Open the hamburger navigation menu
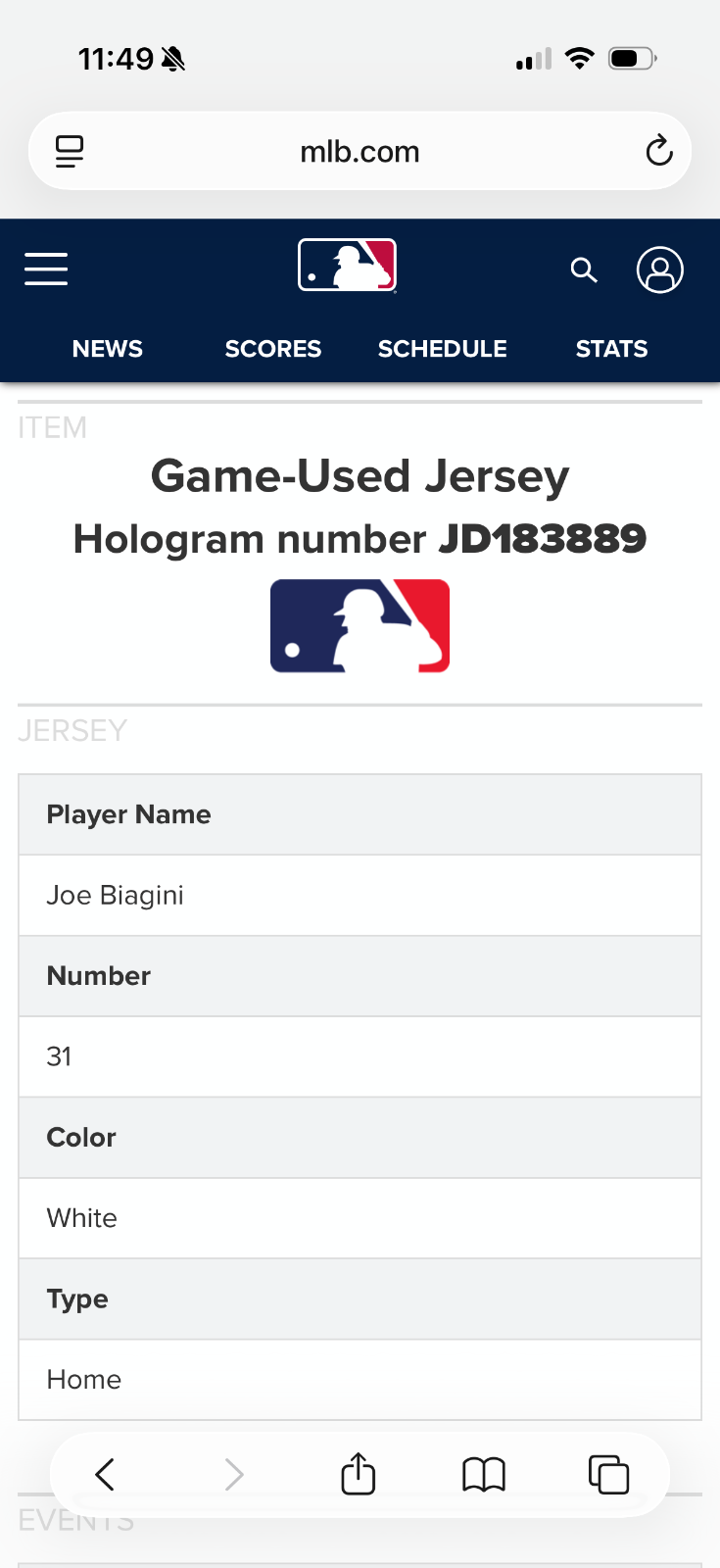Viewport: 720px width, 1568px height. (x=46, y=269)
